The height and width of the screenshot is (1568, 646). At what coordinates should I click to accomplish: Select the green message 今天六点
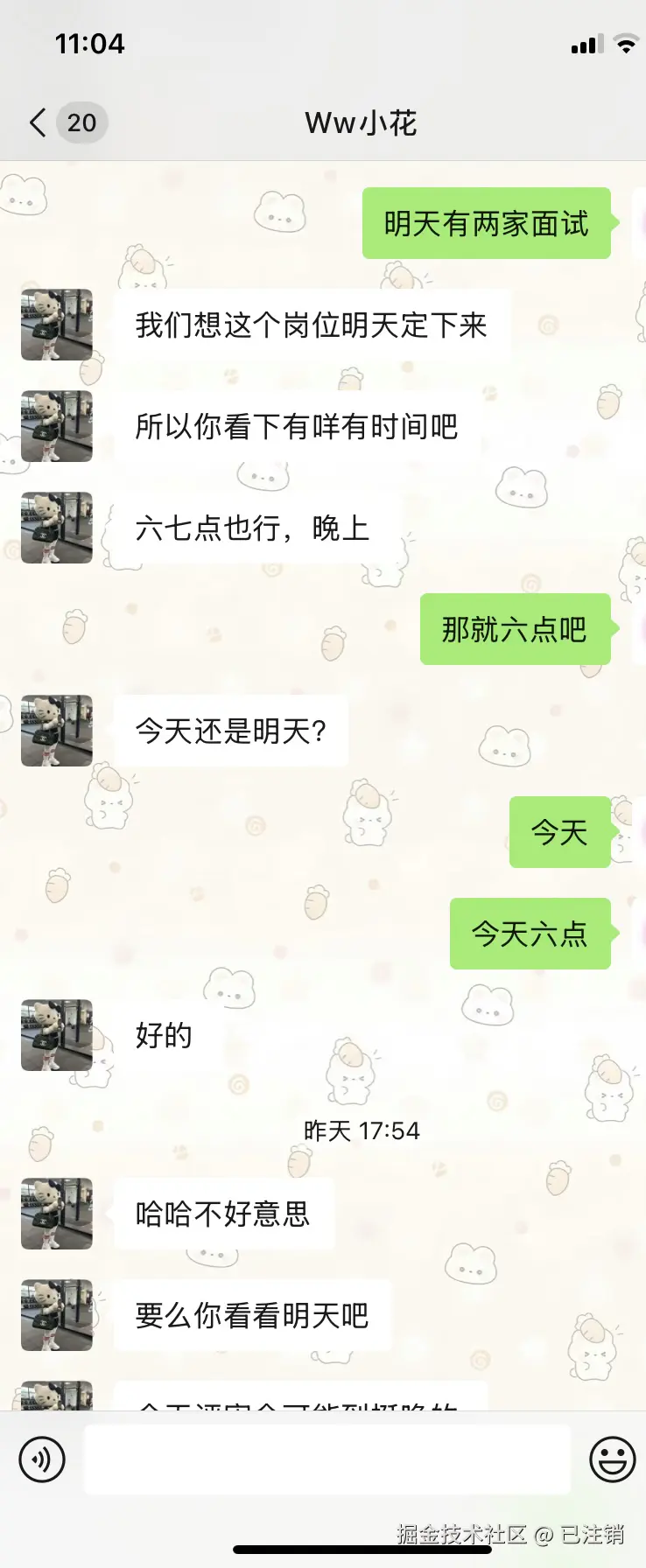coord(530,934)
